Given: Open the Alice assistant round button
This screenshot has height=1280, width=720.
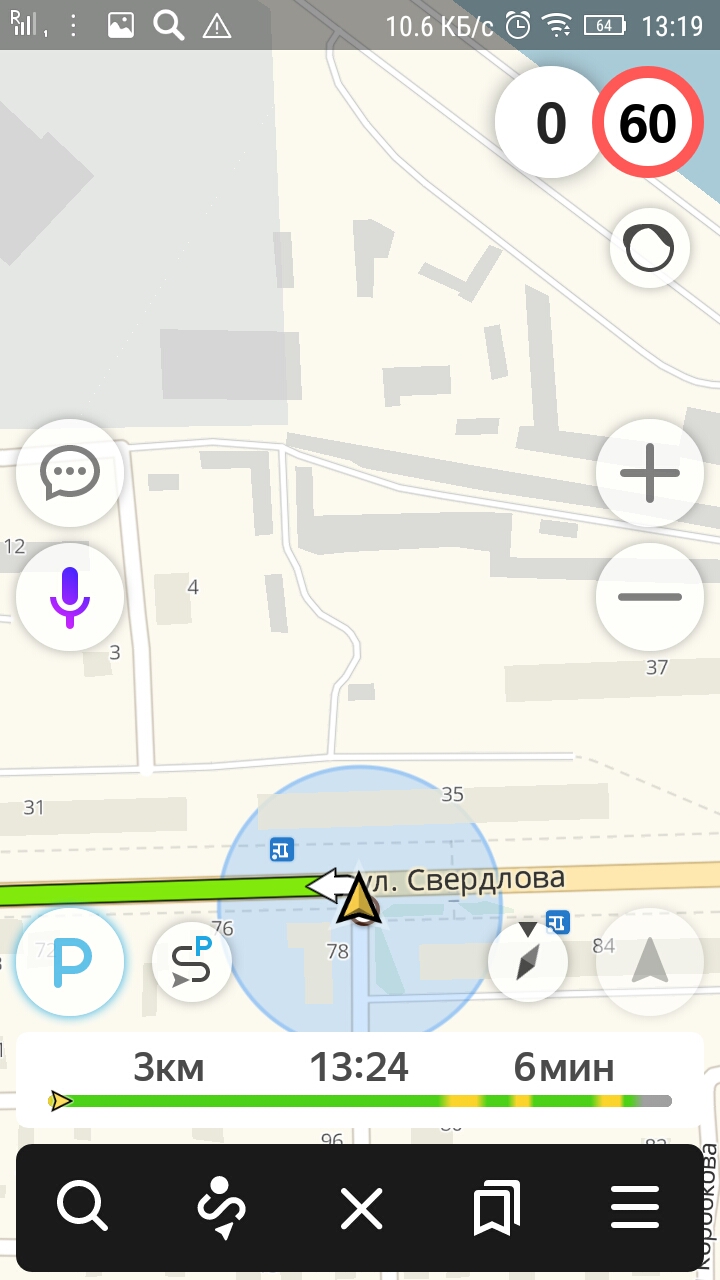Looking at the screenshot, I should (650, 247).
